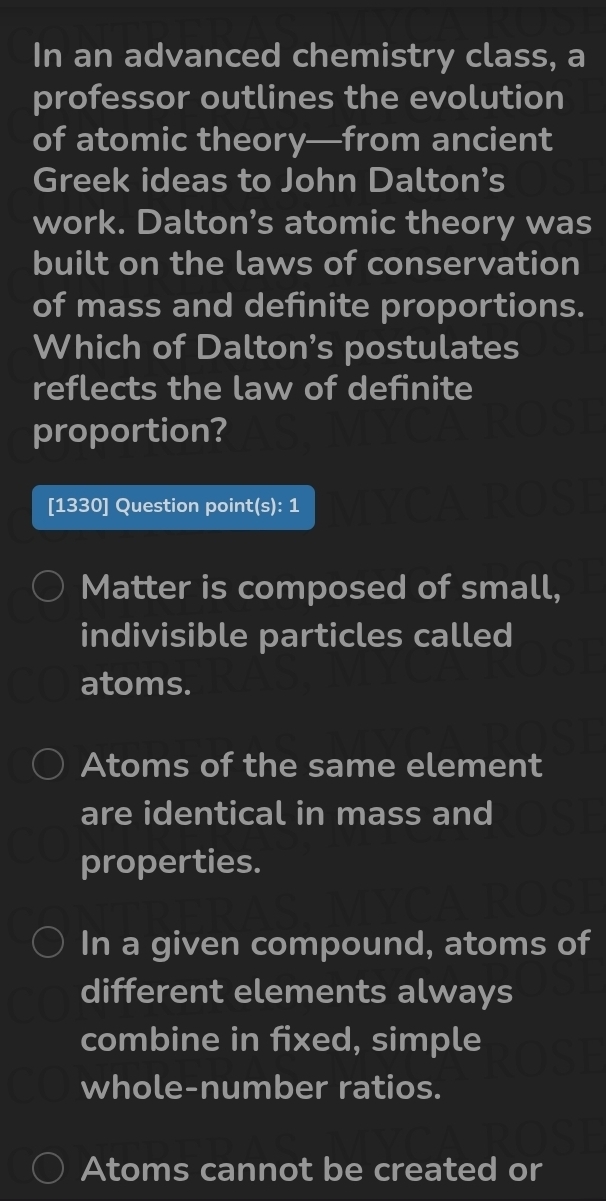
Task: Pick the 'fixed, simple whole-number ratios' answer
Action: (50, 944)
